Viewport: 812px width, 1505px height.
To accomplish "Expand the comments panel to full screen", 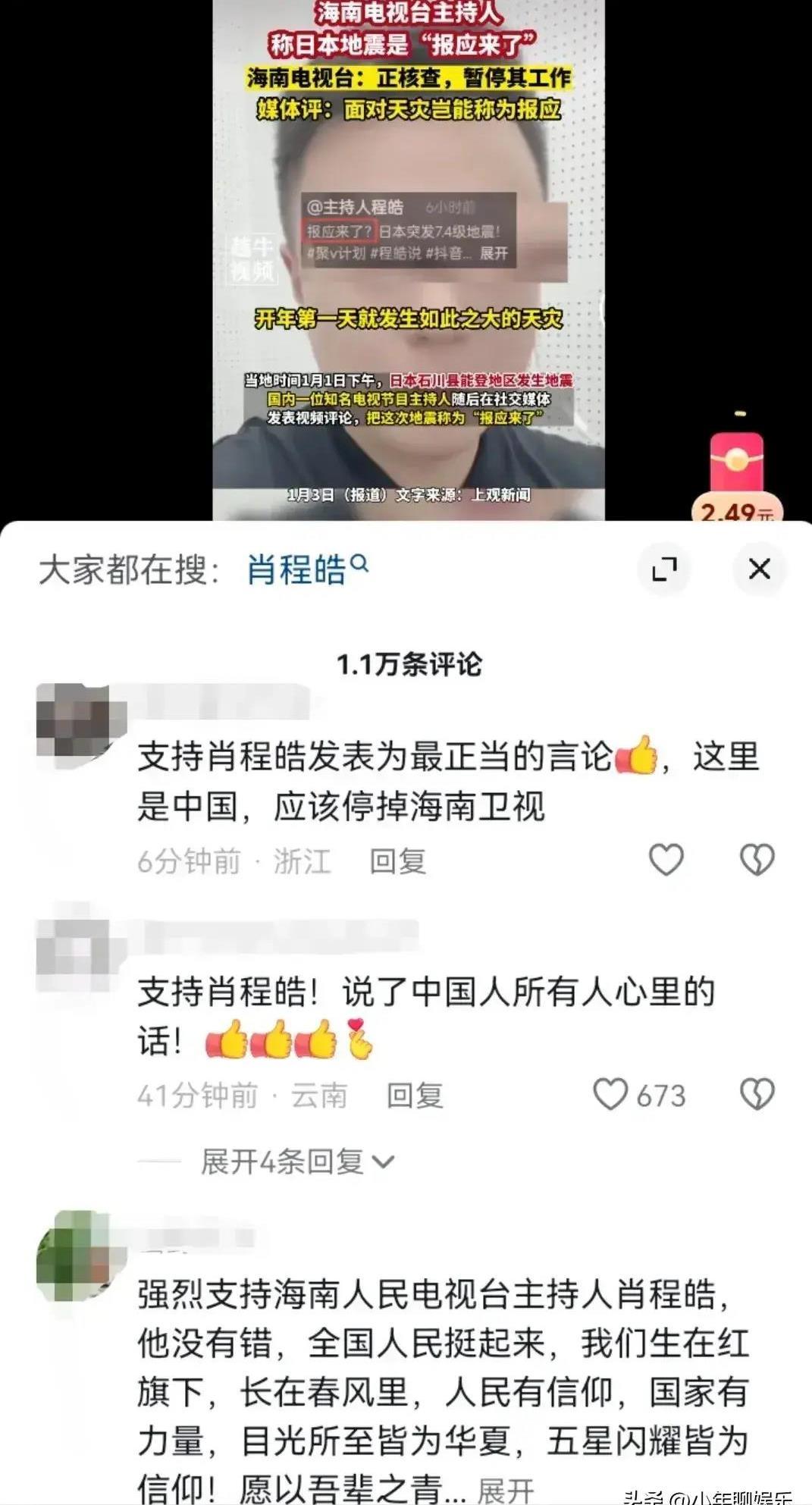I will (x=664, y=569).
